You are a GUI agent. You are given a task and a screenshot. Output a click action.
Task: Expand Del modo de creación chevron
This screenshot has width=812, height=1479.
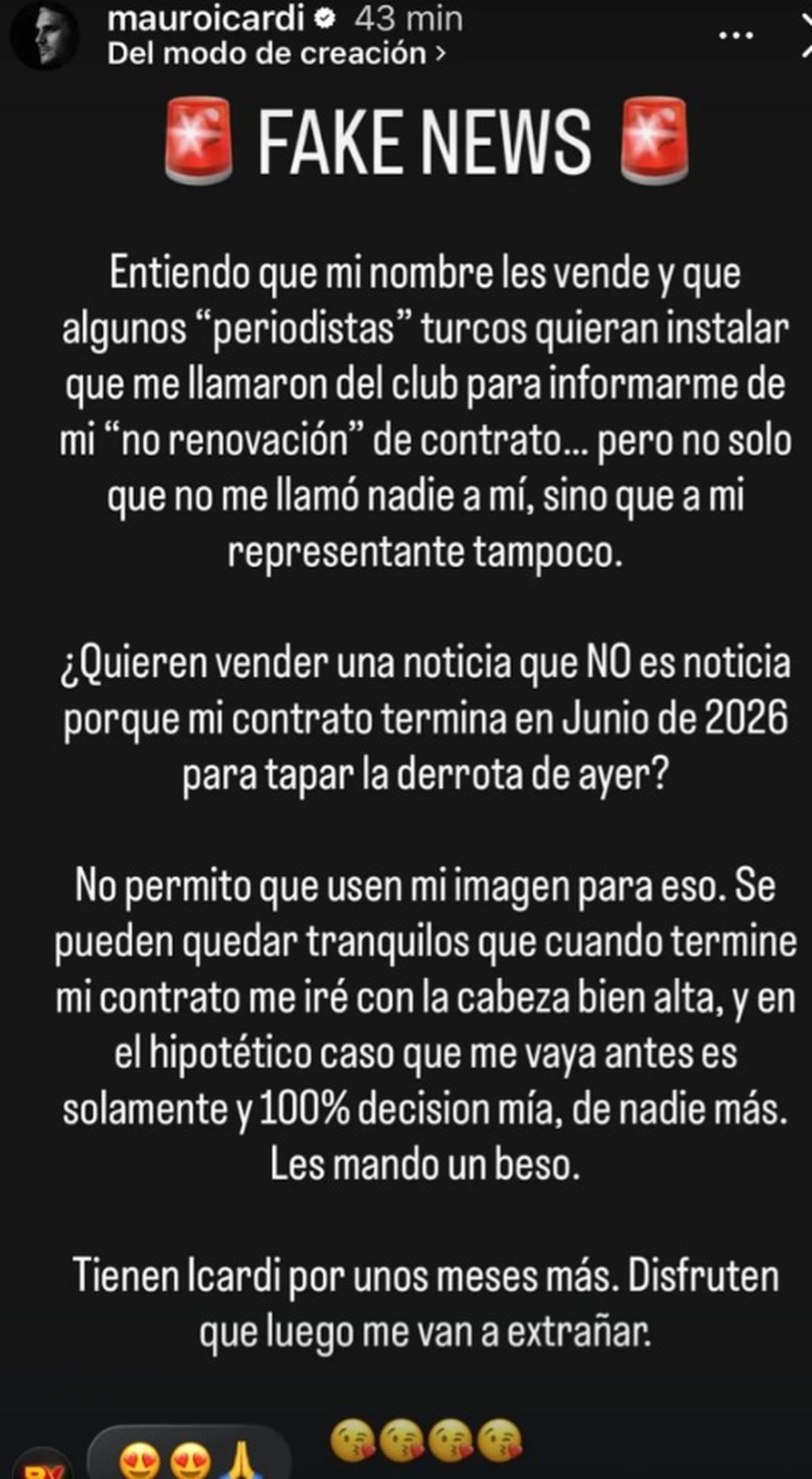tap(440, 51)
